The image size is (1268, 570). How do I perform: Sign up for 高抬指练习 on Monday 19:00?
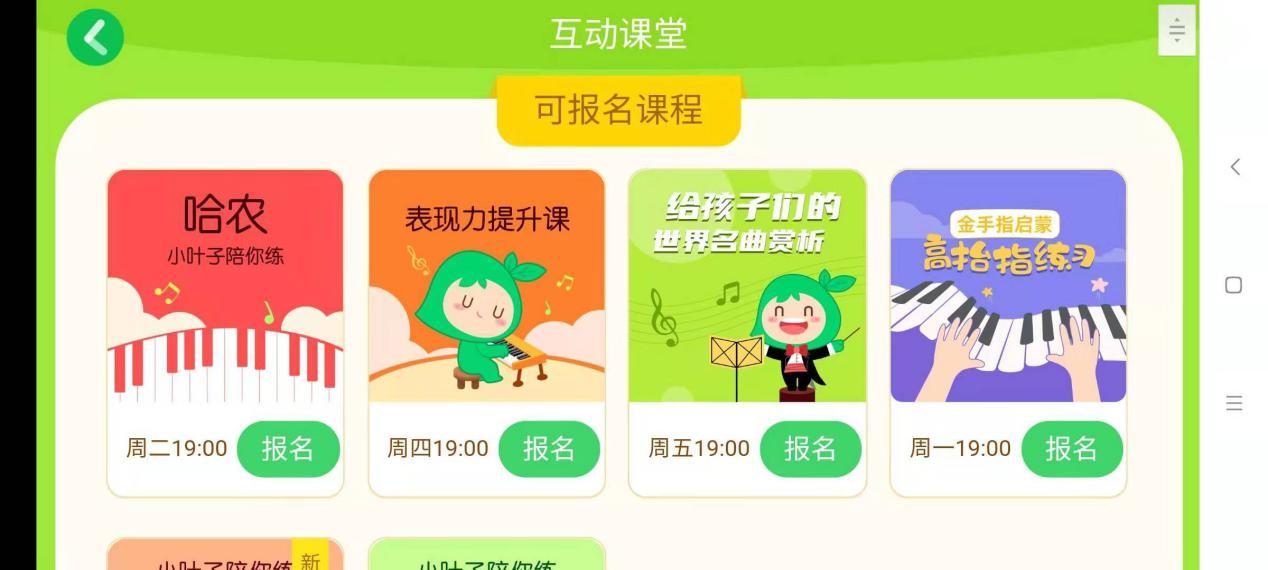(x=1071, y=449)
